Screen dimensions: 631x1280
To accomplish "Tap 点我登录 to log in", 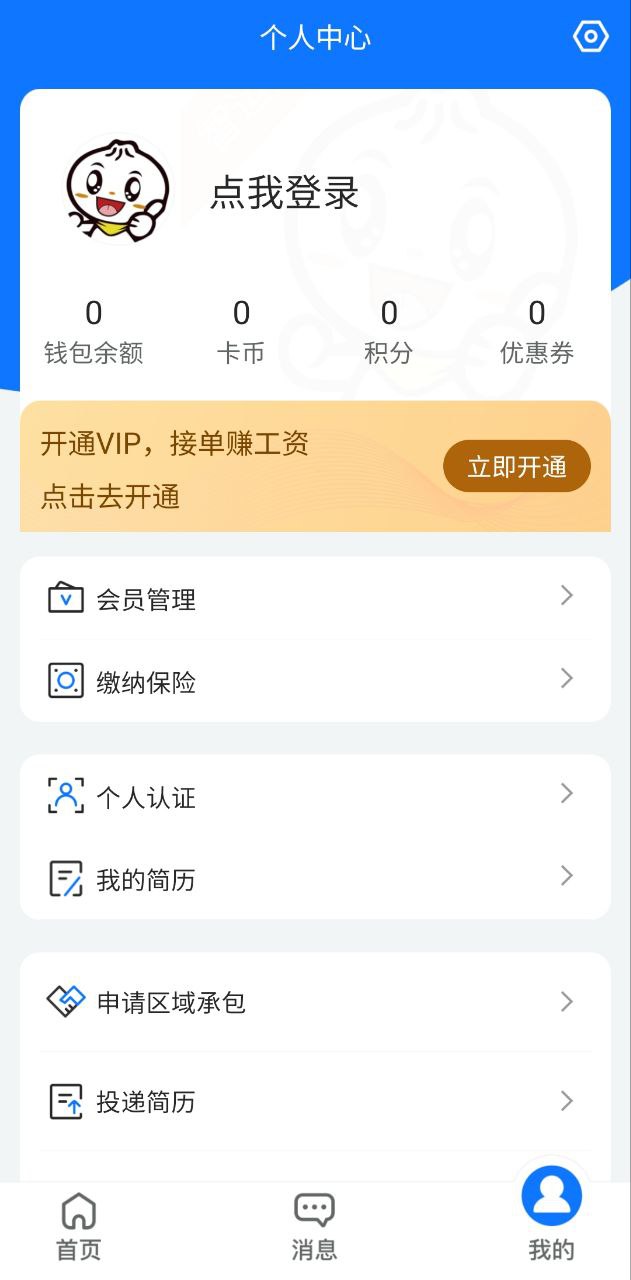I will coord(284,193).
